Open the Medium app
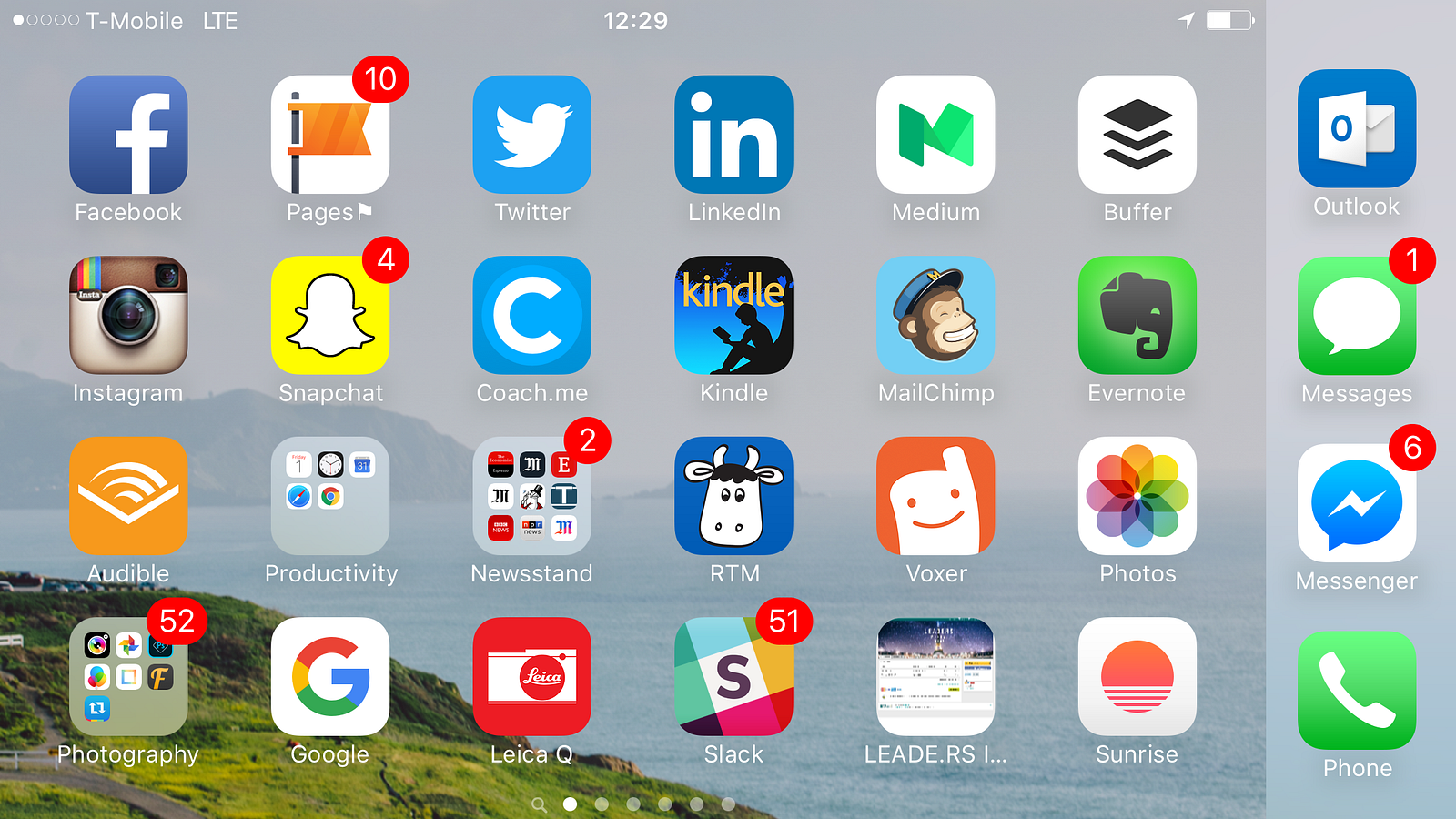The height and width of the screenshot is (819, 1456). (x=935, y=135)
